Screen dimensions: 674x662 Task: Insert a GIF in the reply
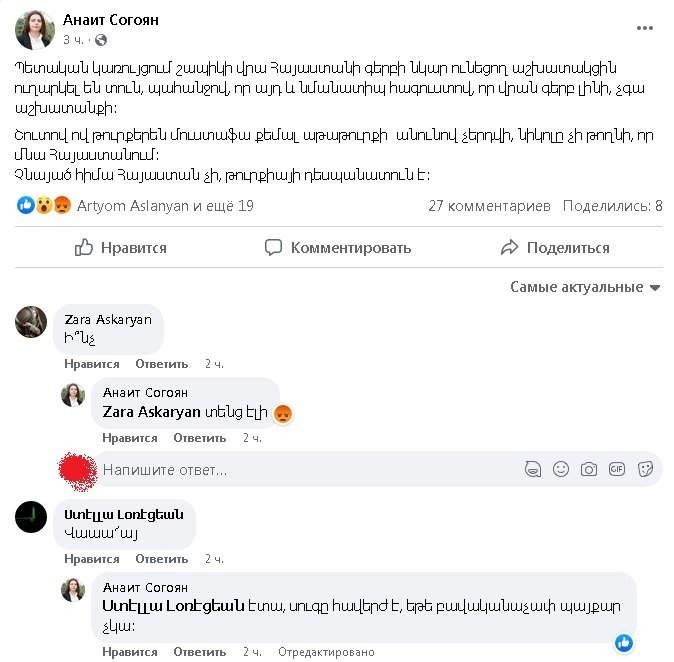pos(617,469)
